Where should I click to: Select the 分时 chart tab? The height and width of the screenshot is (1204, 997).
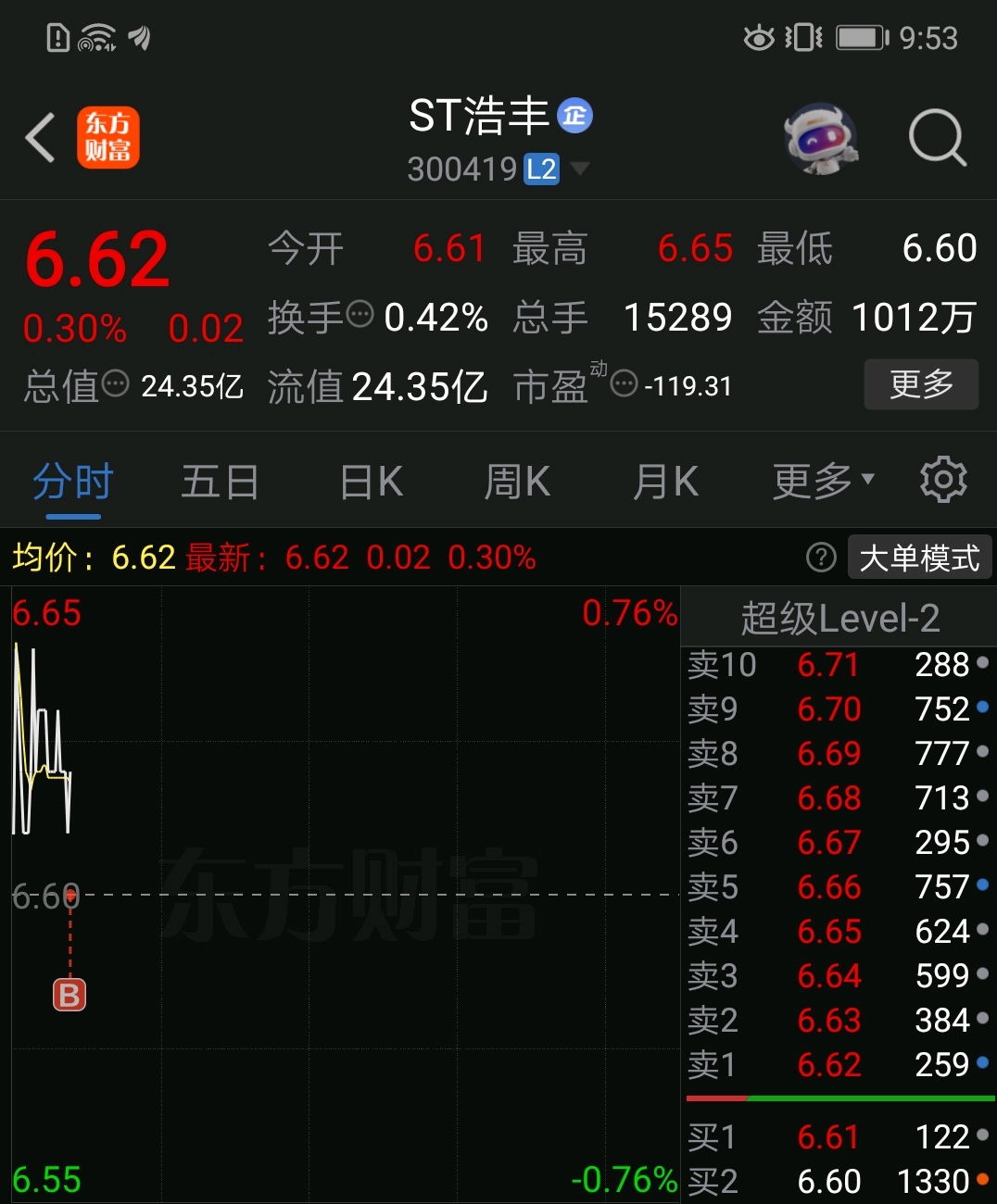(x=72, y=483)
